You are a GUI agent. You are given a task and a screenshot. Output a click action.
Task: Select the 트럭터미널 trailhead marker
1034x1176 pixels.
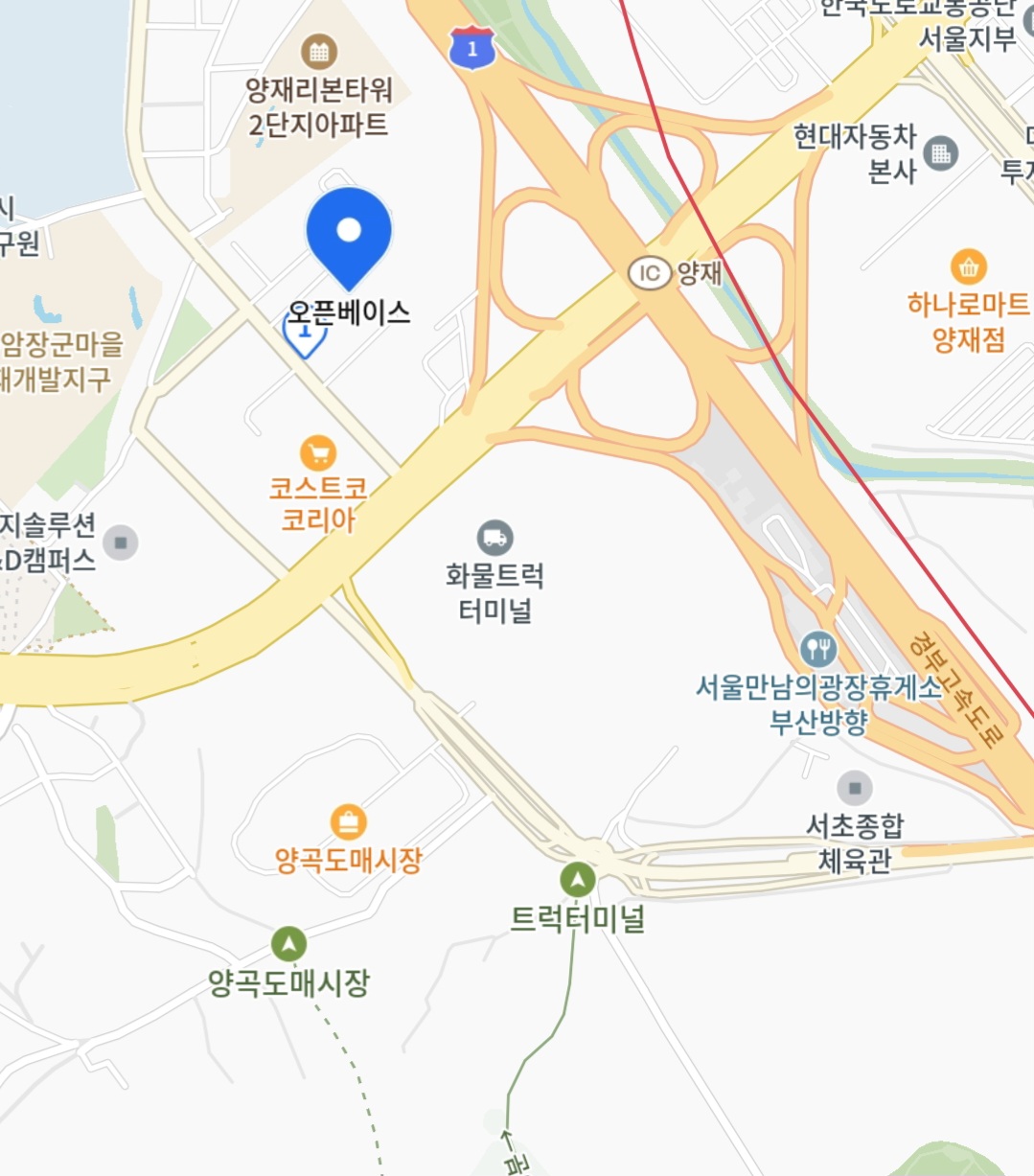click(577, 879)
